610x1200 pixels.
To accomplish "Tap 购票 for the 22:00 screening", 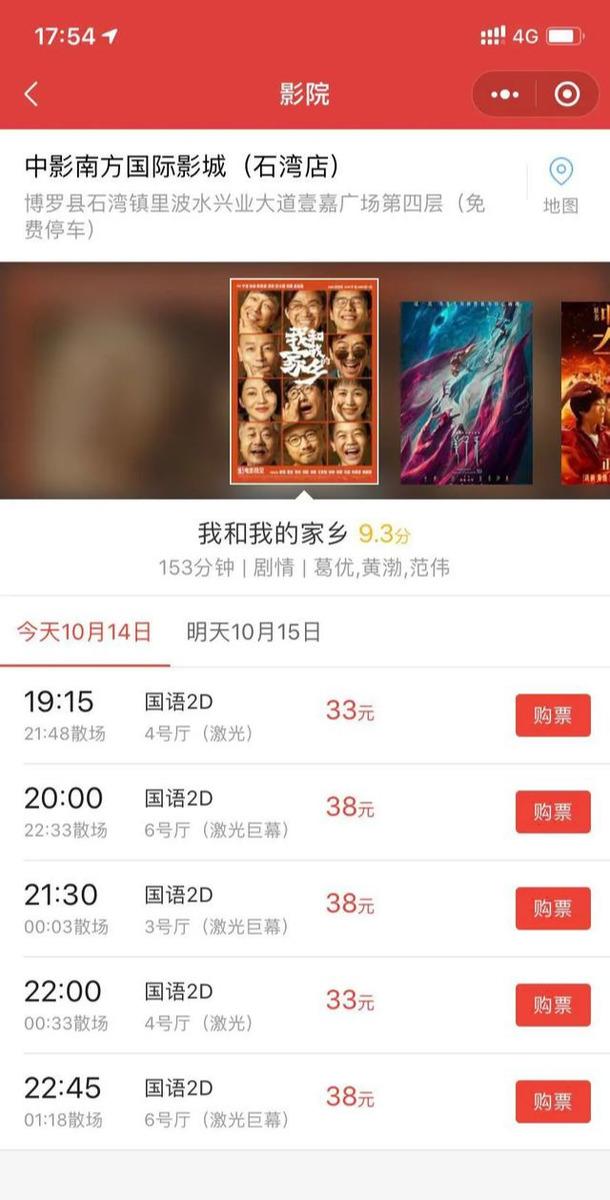I will pos(552,1004).
